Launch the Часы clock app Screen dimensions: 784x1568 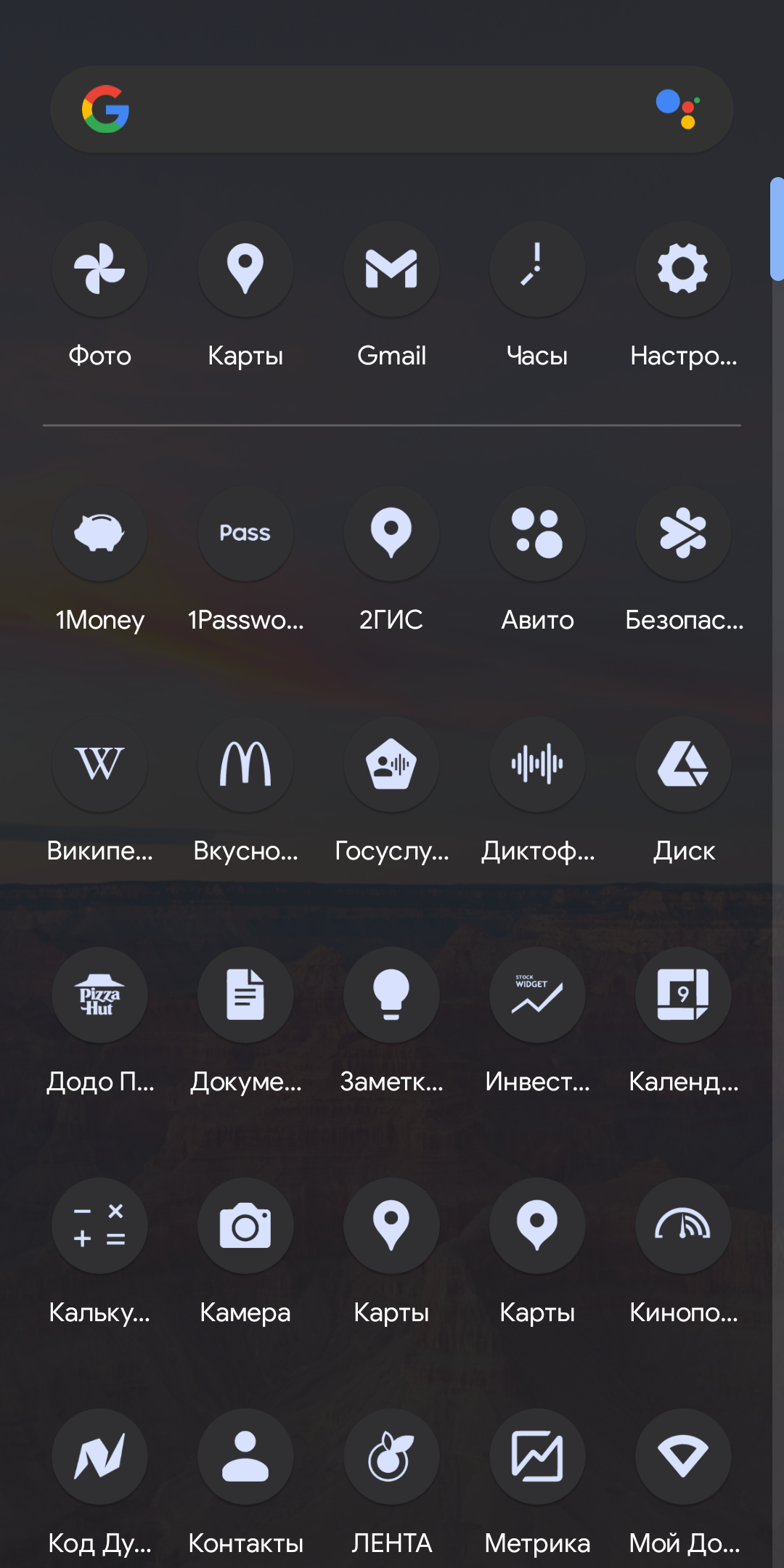[537, 269]
